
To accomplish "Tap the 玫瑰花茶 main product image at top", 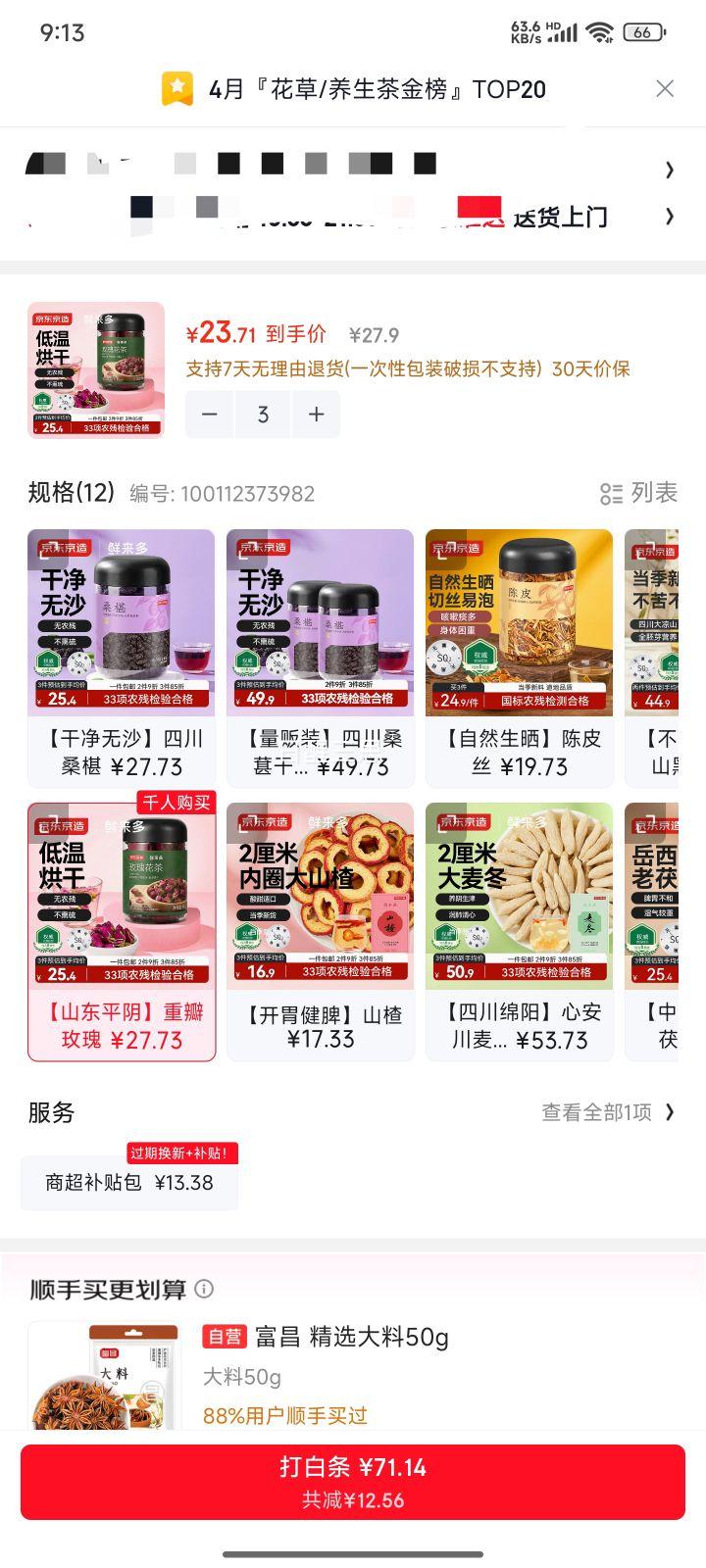I will pos(93,371).
